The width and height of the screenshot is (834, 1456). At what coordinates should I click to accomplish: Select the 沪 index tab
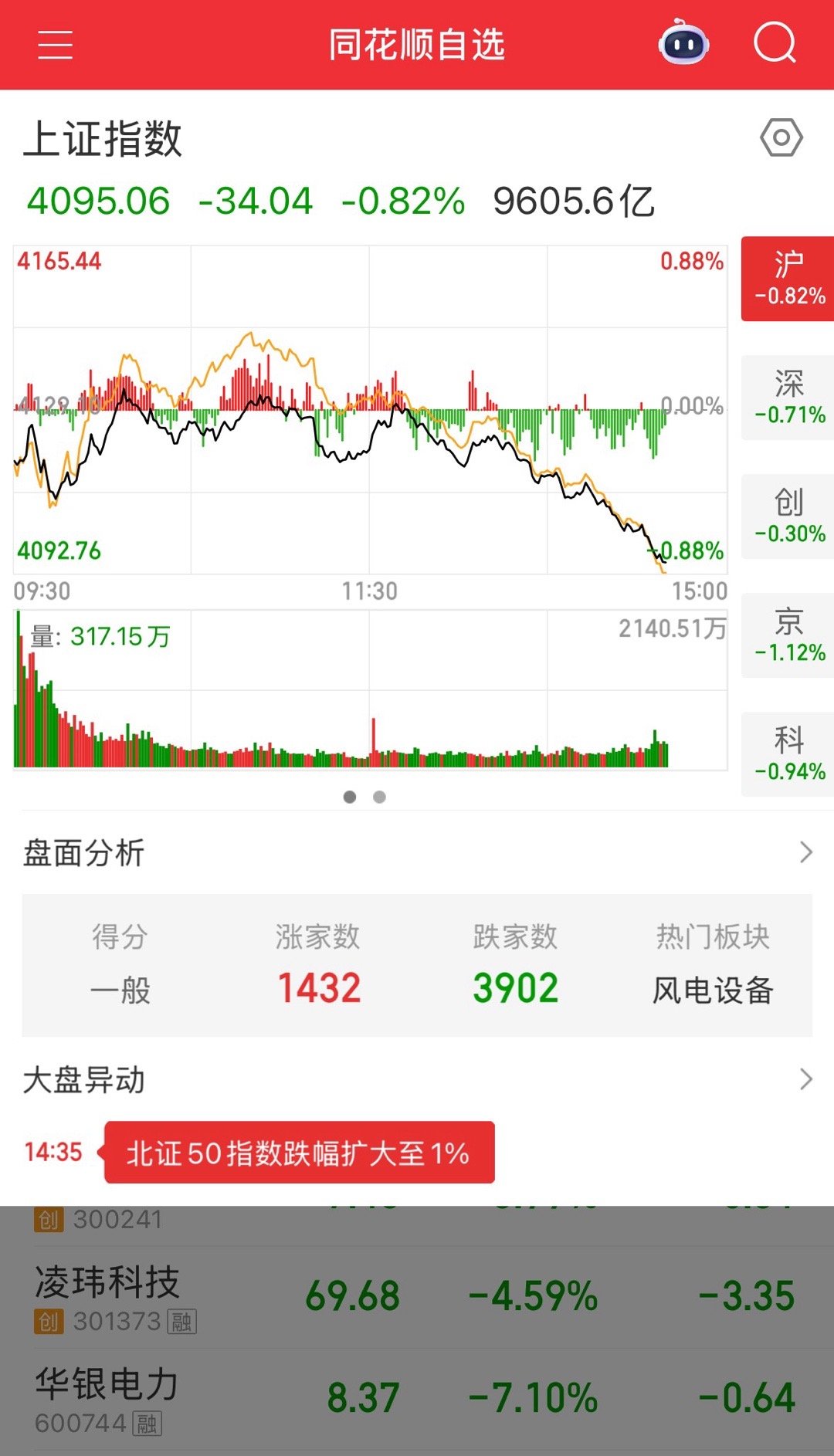pos(788,279)
